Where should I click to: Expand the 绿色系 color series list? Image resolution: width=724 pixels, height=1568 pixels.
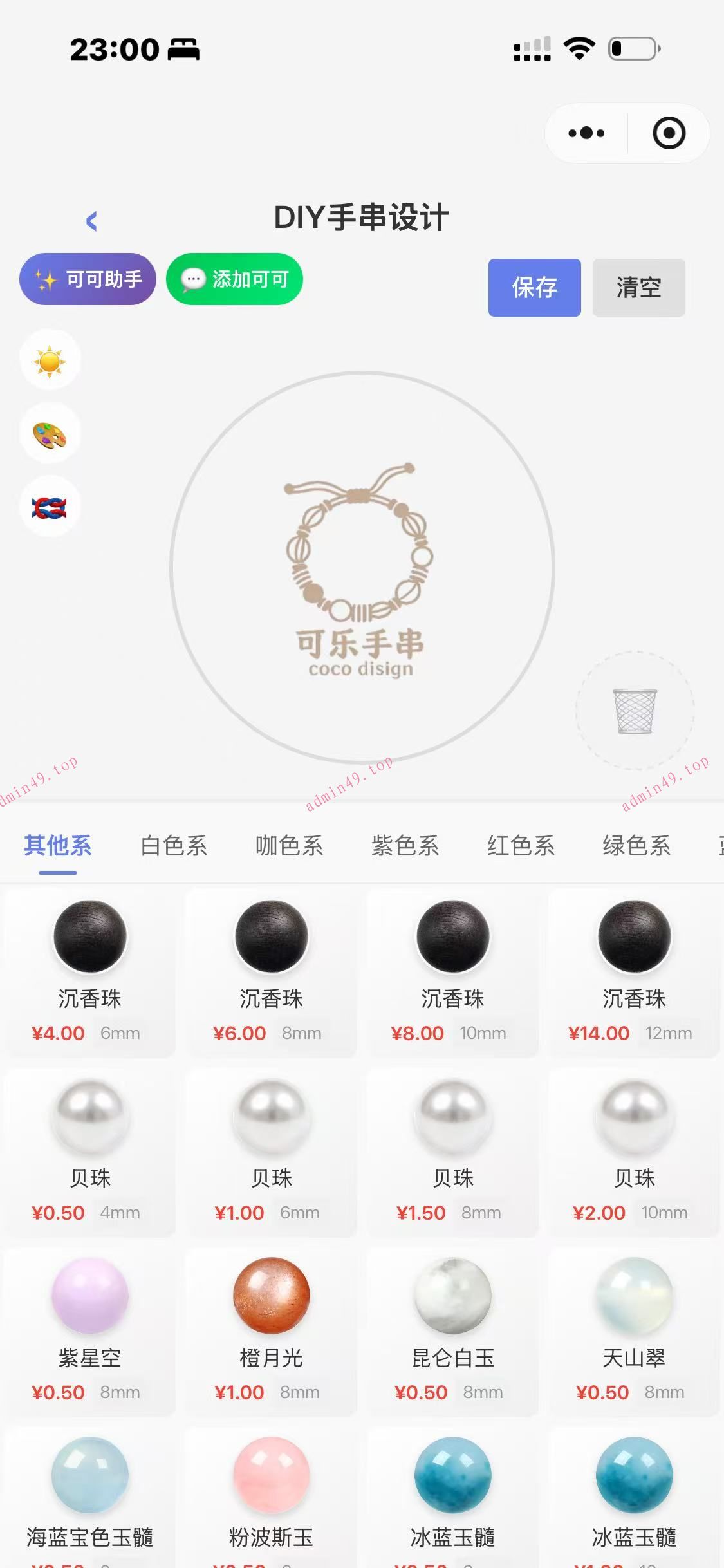click(636, 846)
